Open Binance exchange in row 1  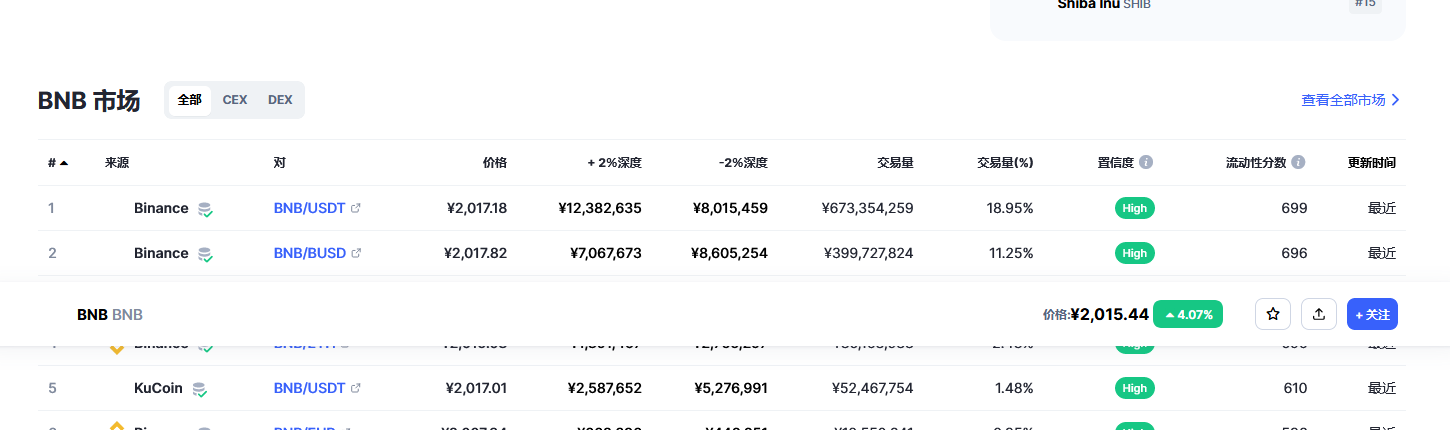tap(161, 208)
